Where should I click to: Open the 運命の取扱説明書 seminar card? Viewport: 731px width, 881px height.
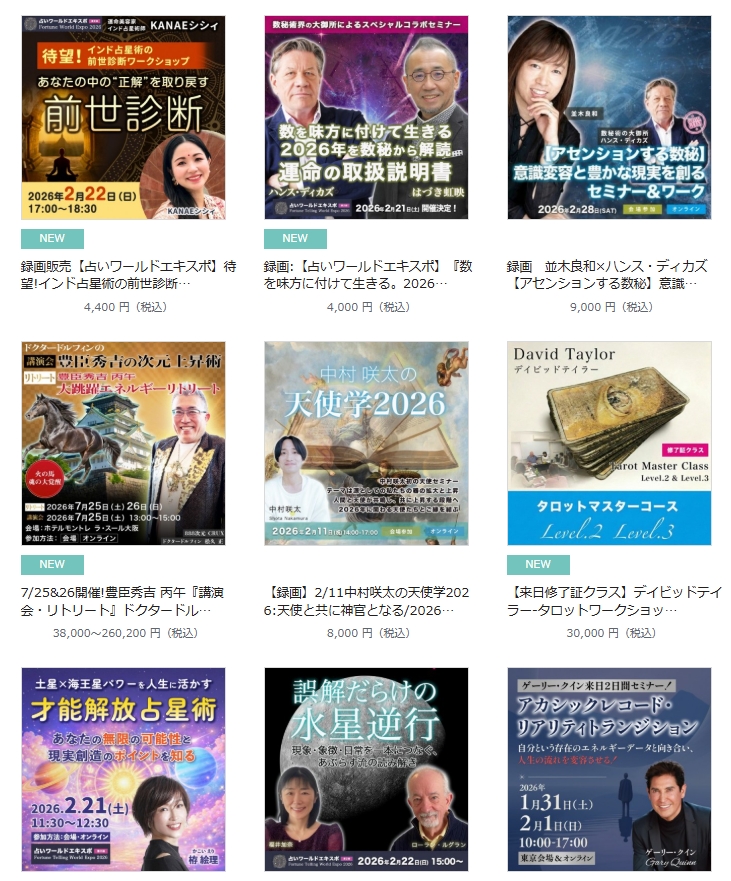pos(366,117)
